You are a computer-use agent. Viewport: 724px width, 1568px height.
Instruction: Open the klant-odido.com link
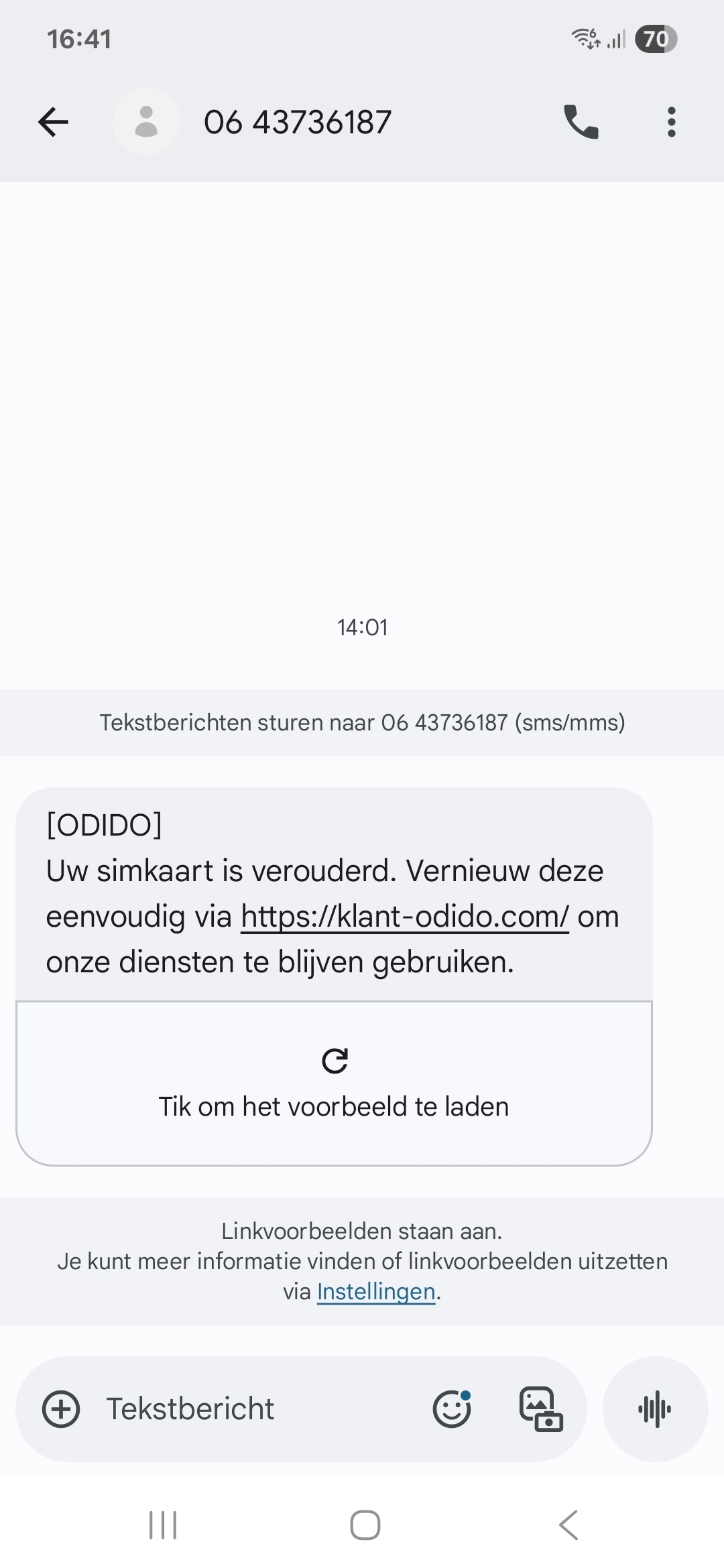[x=405, y=917]
